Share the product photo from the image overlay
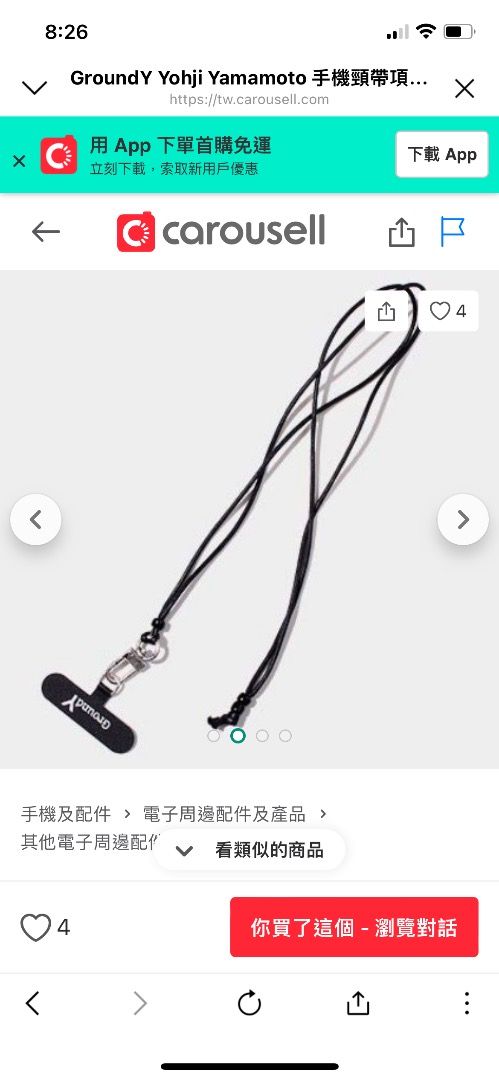The width and height of the screenshot is (499, 1080). pyautogui.click(x=387, y=312)
